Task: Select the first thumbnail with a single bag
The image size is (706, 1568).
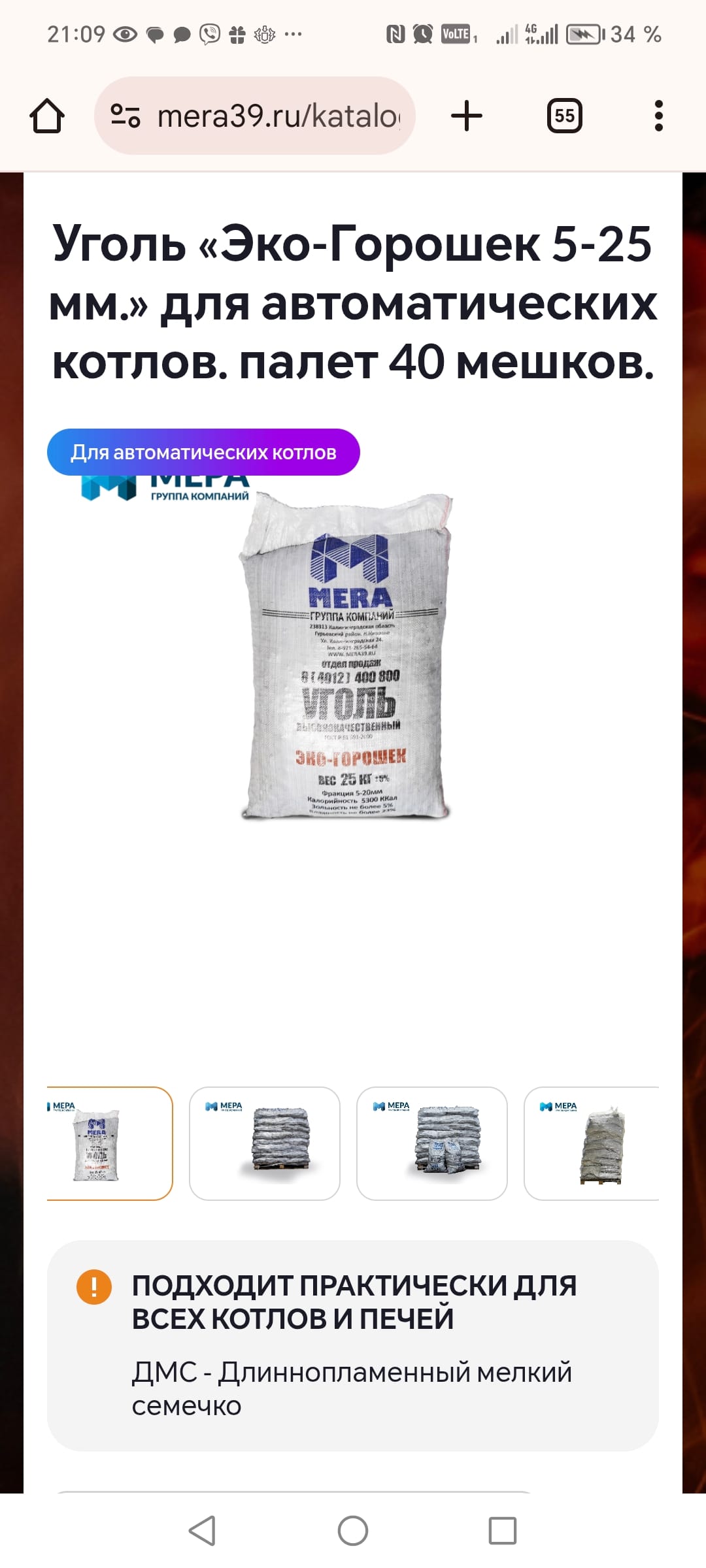Action: (109, 1143)
